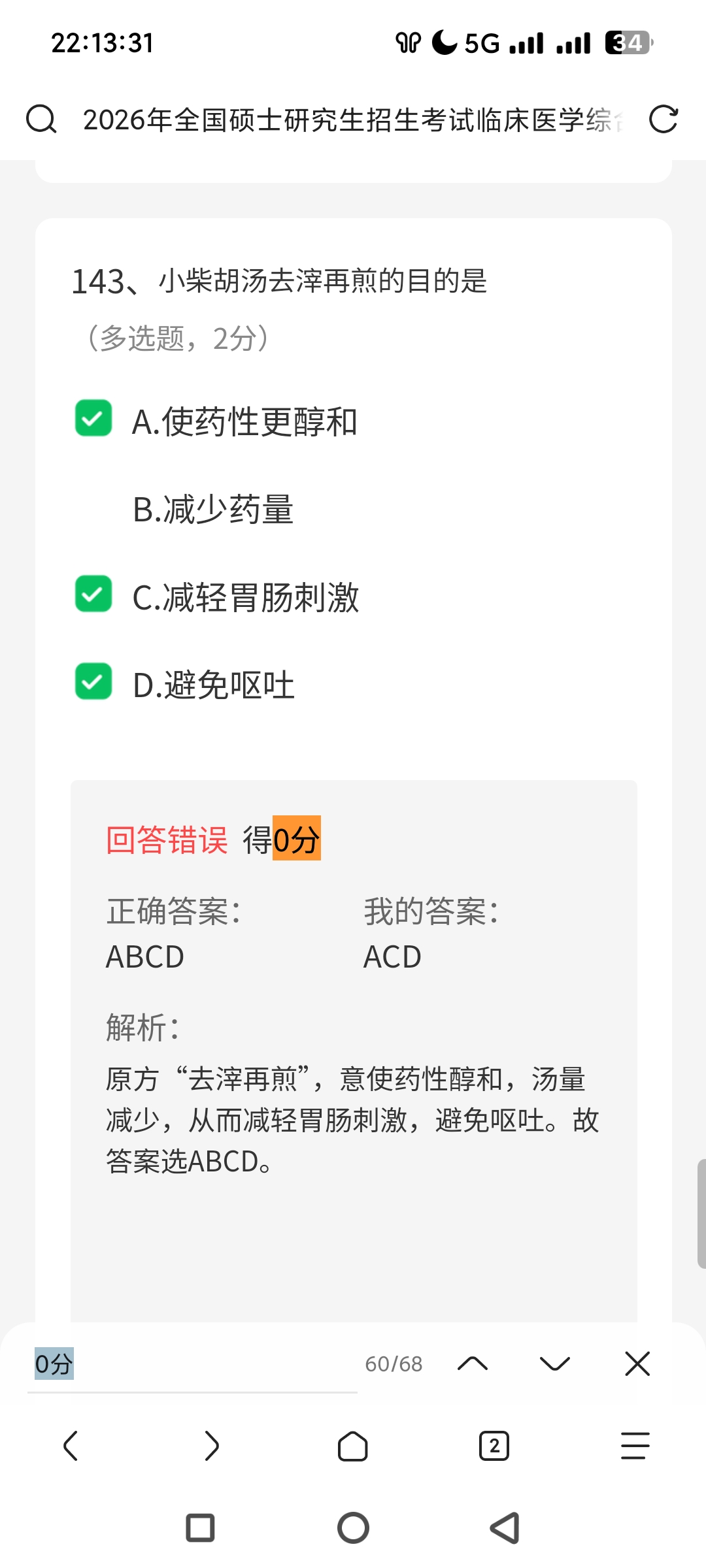Go back to the previous web page
The image size is (706, 1568).
click(71, 1445)
